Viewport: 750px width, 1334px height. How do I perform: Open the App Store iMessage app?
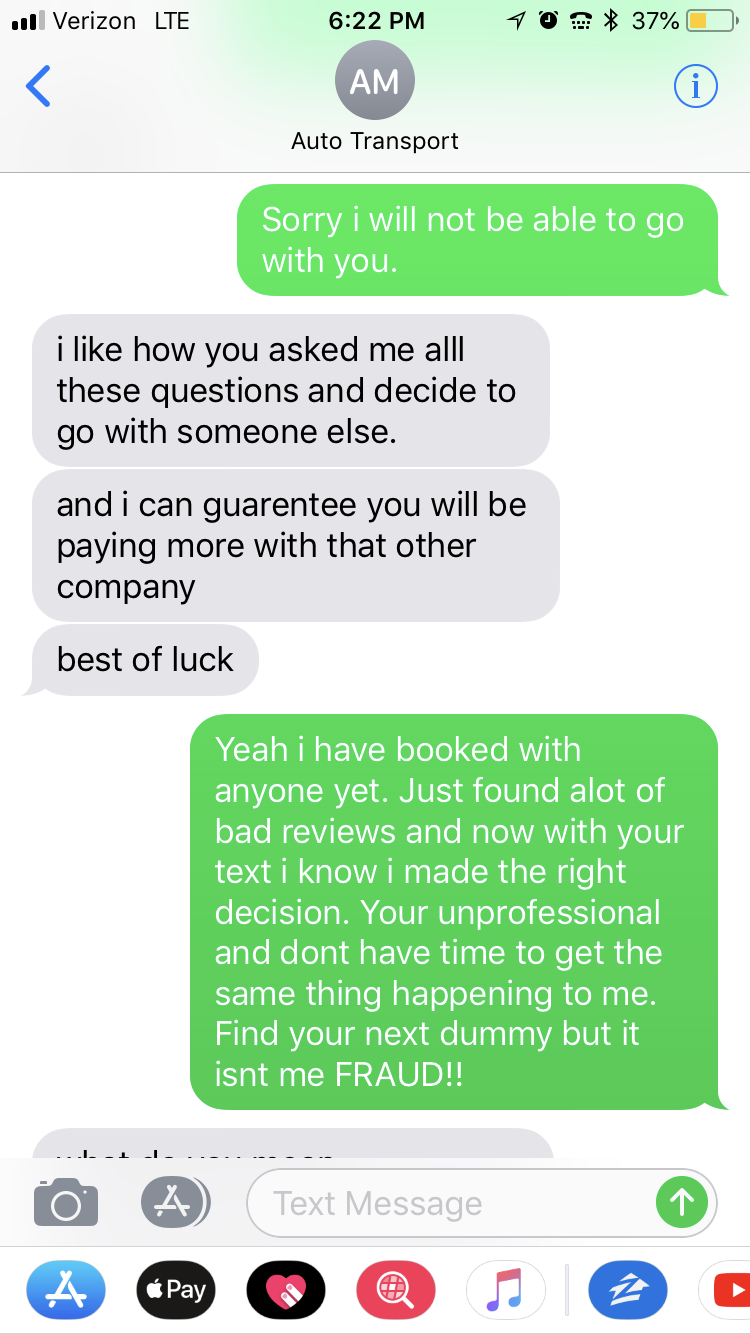click(x=66, y=1290)
